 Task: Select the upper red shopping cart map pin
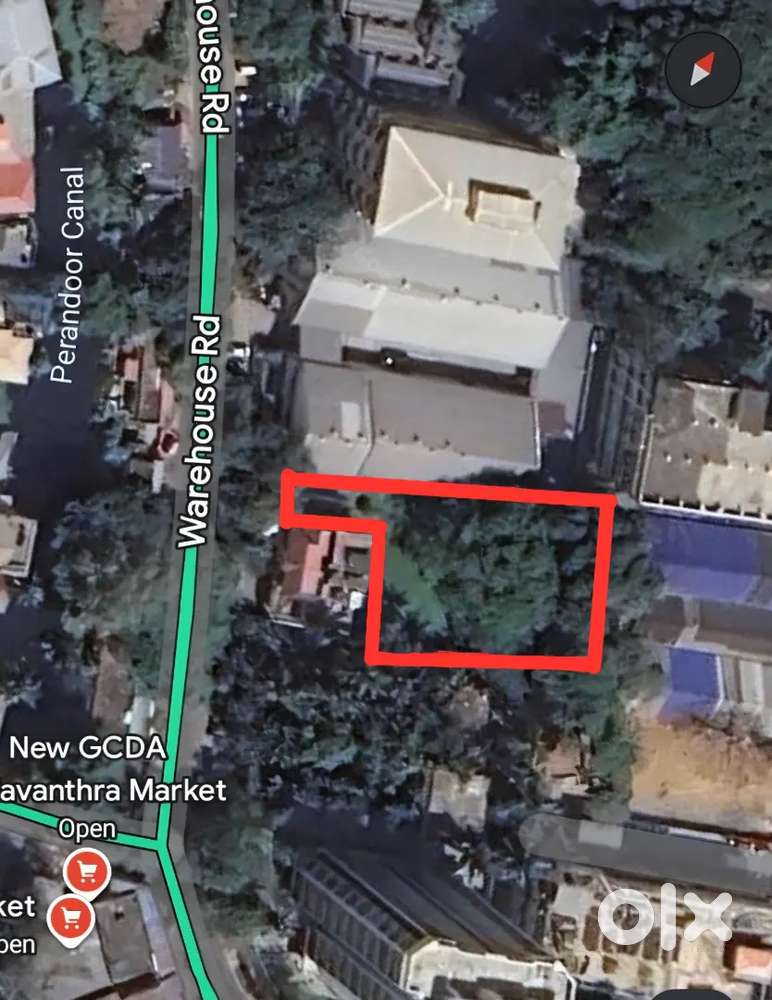pyautogui.click(x=88, y=870)
